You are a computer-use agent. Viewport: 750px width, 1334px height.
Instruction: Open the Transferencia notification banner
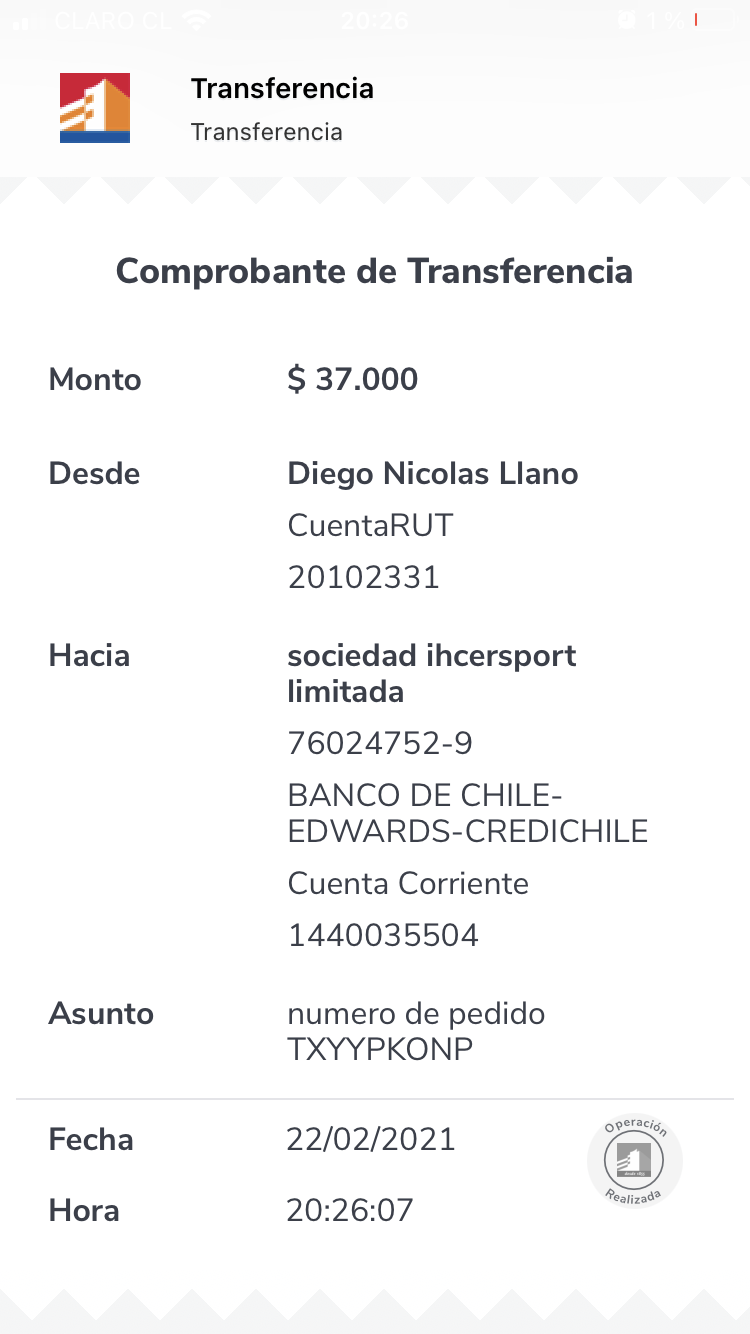click(375, 108)
